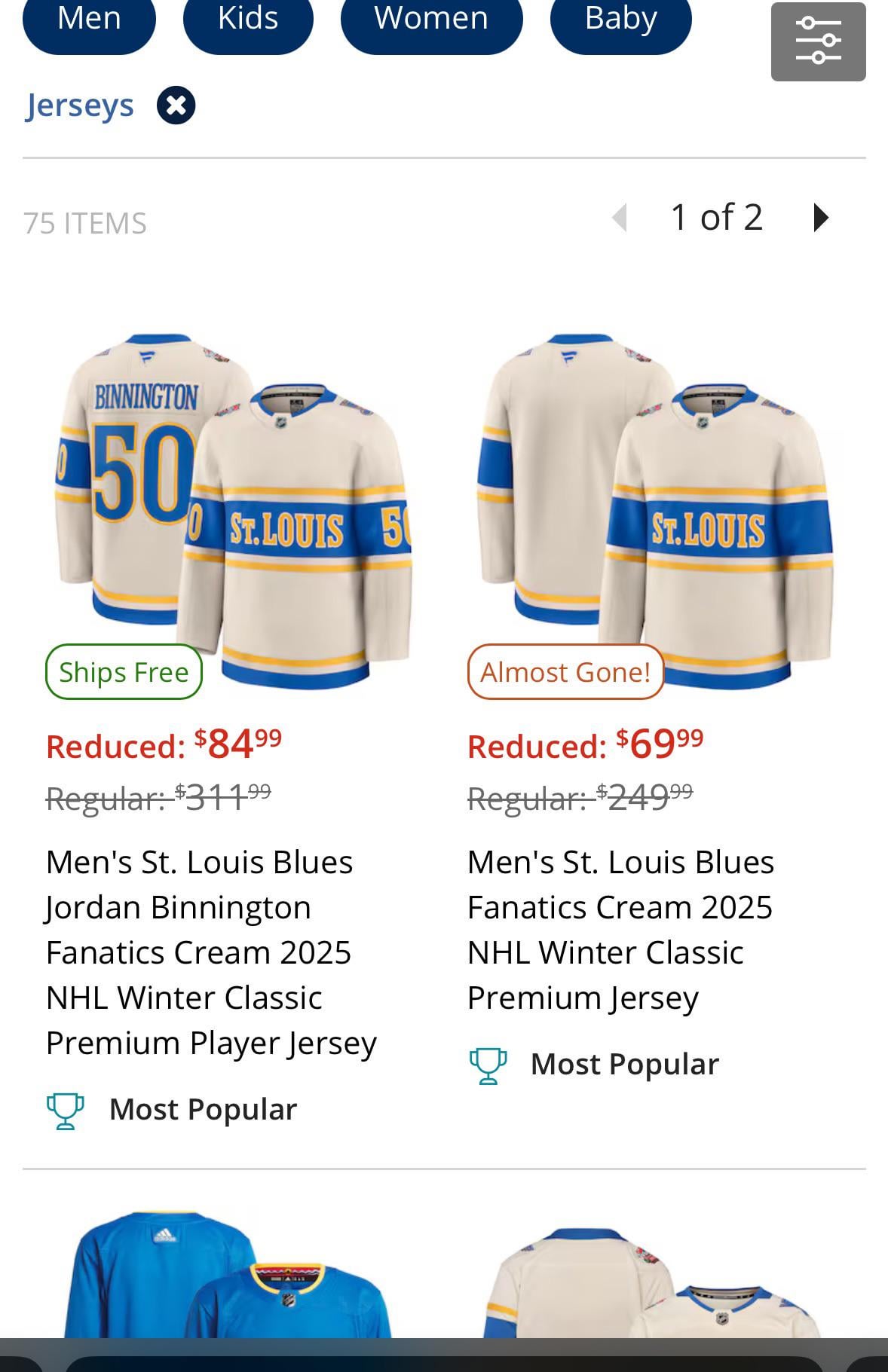Filter by the Women chip
This screenshot has width=888, height=1372.
(x=431, y=21)
